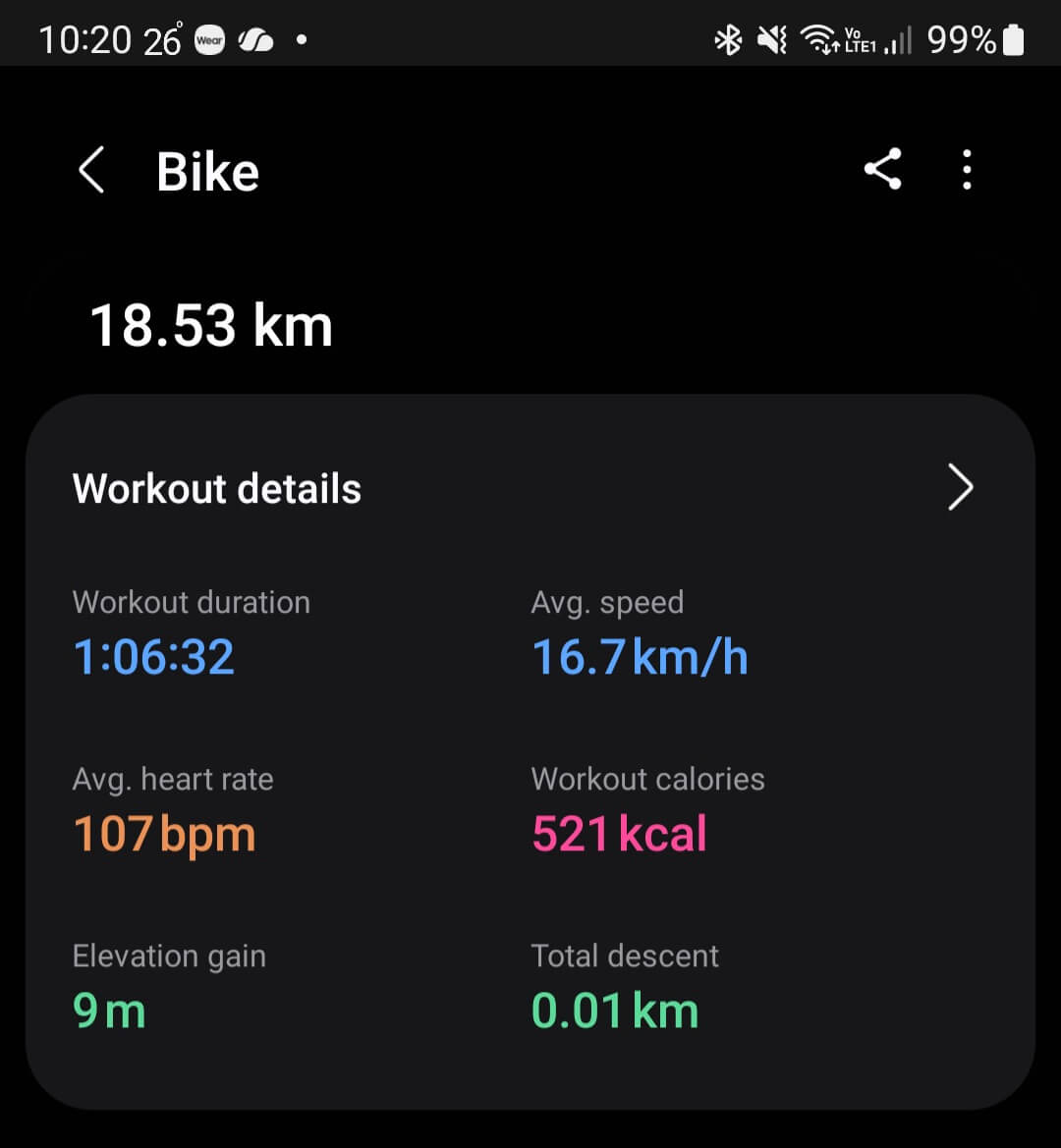Share this bike workout
Screen dimensions: 1061x1148
(x=882, y=170)
